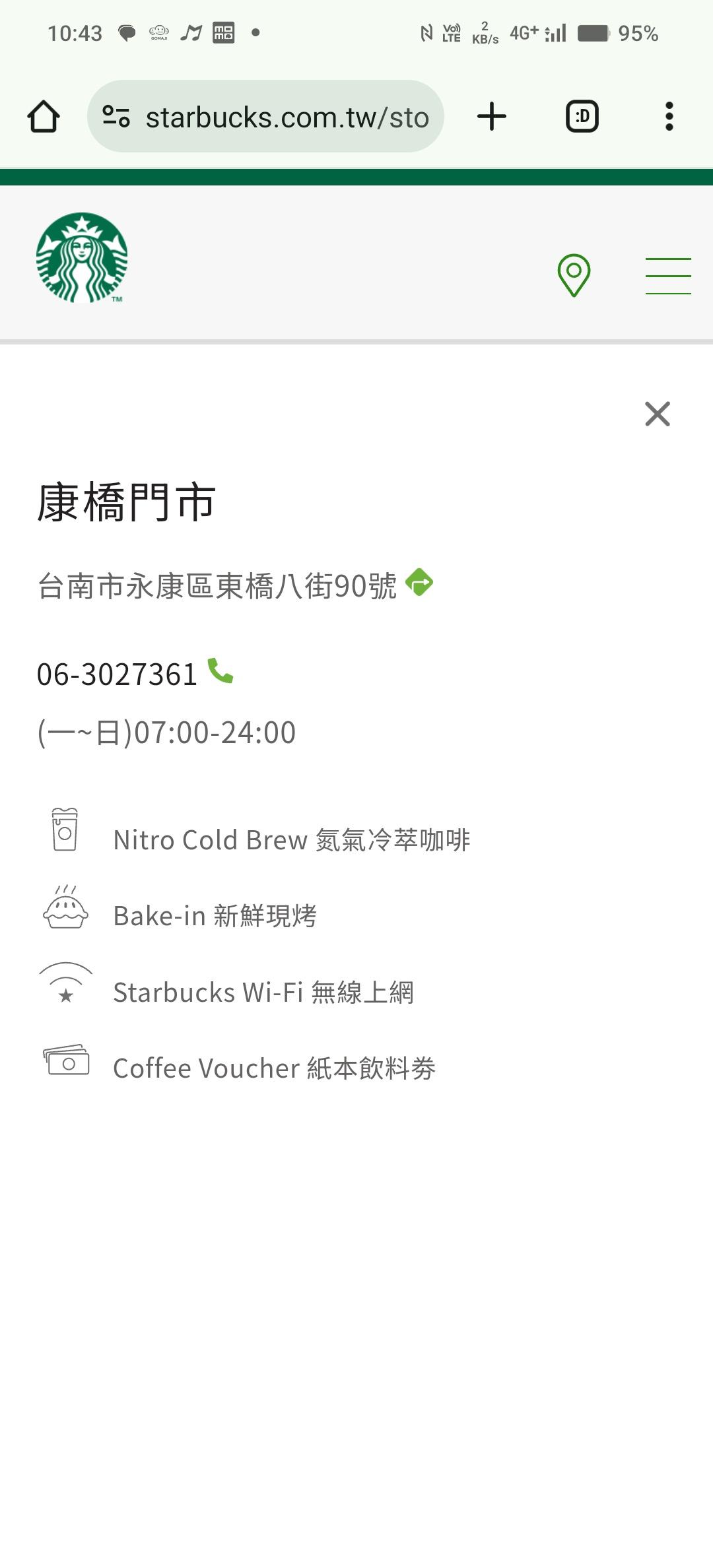Open the tab switcher
Viewport: 713px width, 1568px height.
[582, 117]
